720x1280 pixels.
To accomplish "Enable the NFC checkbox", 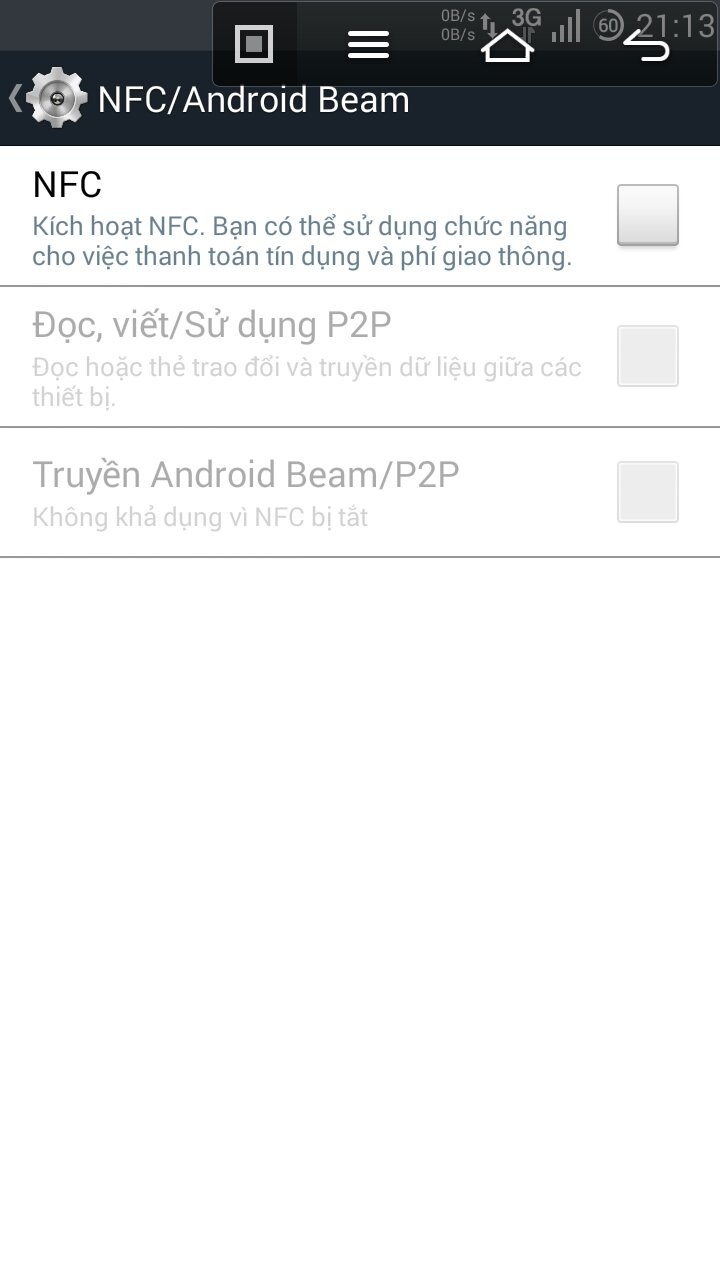I will pyautogui.click(x=648, y=215).
